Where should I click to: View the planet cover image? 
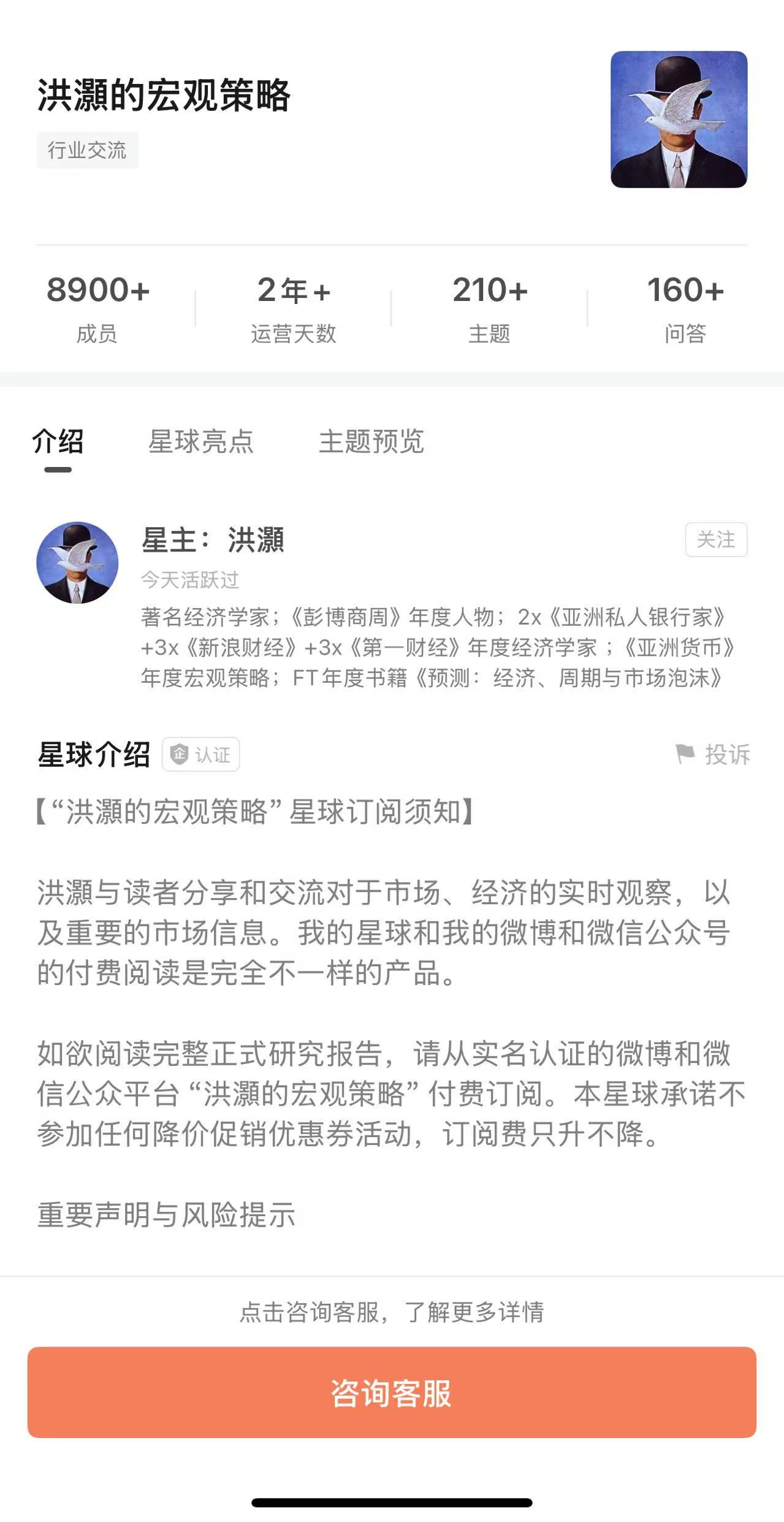[x=679, y=120]
